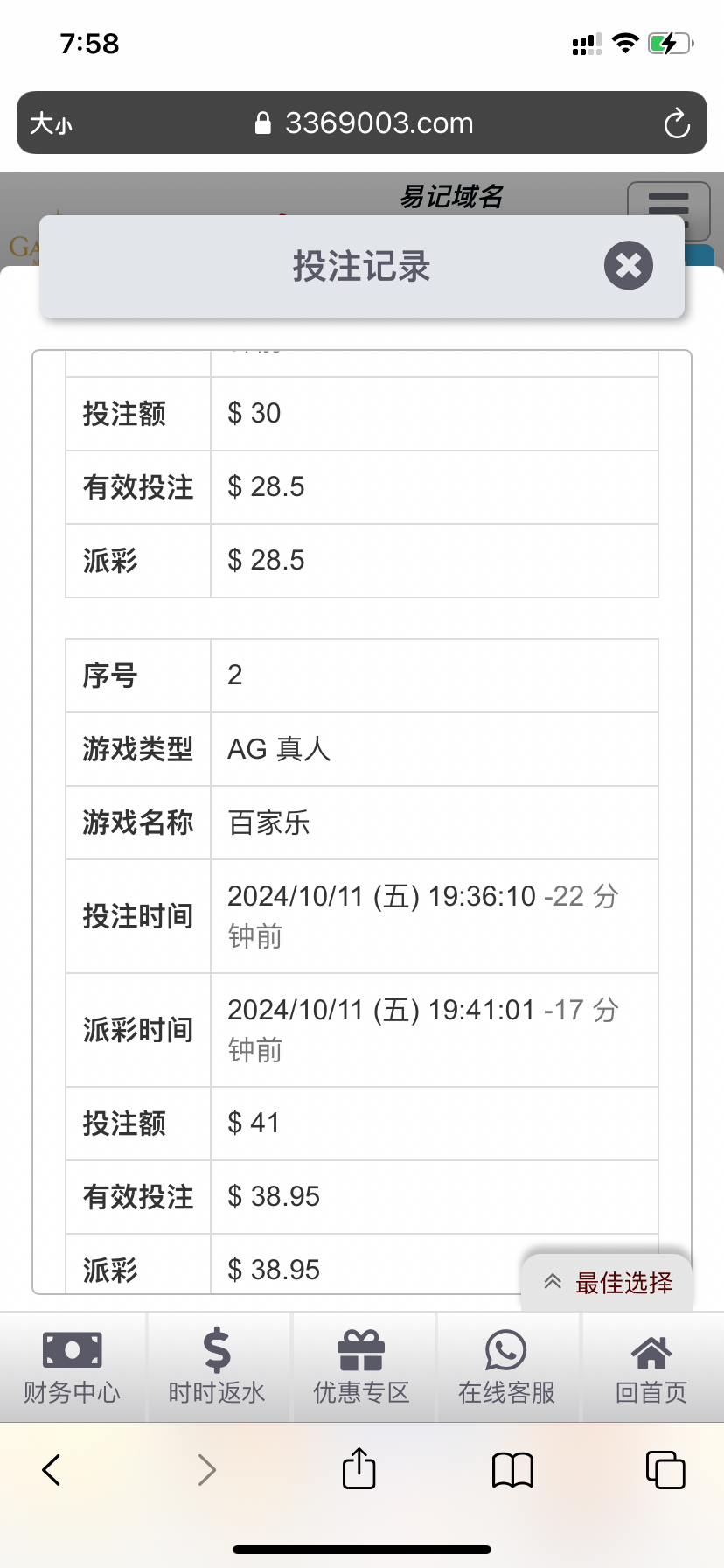724x1568 pixels.
Task: Go back in Safari
Action: (52, 1470)
